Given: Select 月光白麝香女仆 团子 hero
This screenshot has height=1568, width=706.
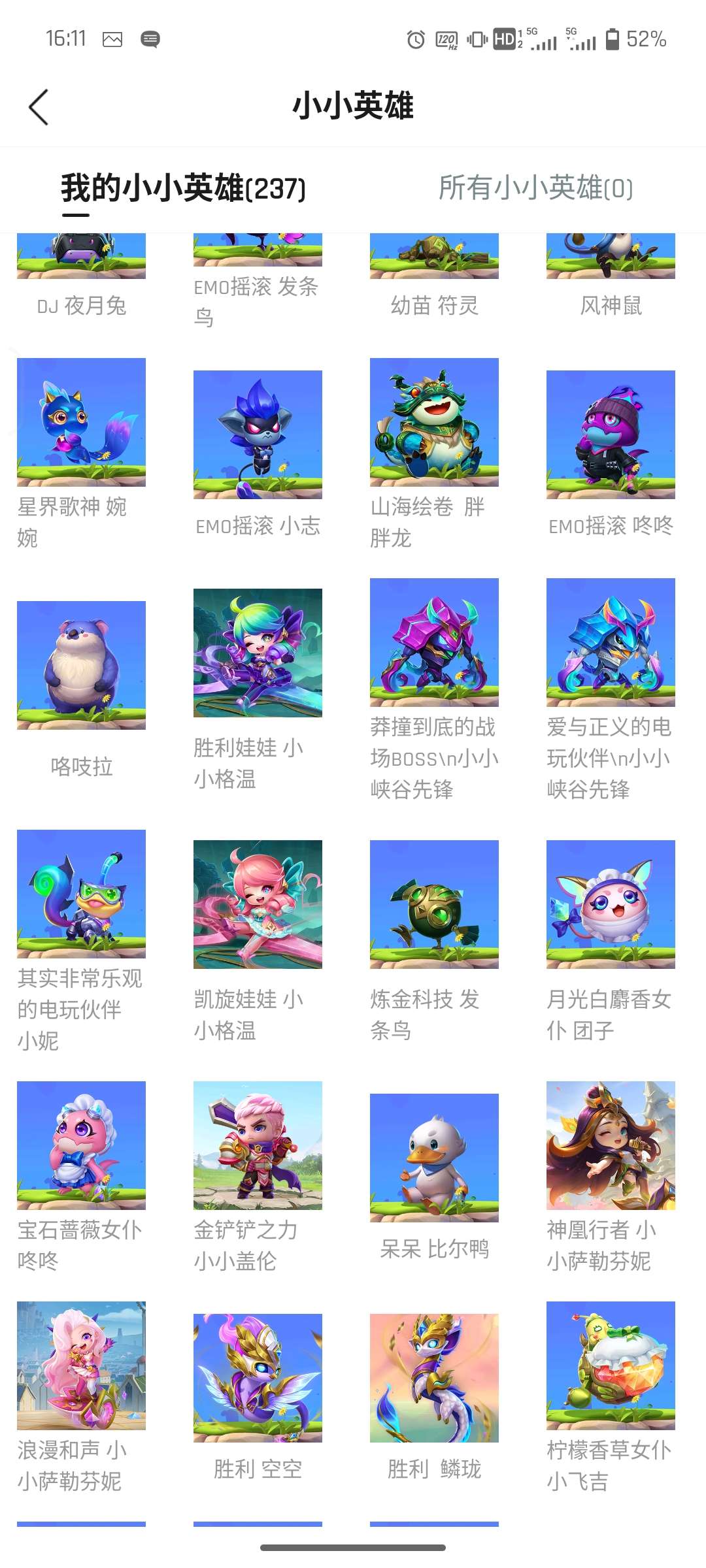Looking at the screenshot, I should (x=611, y=904).
